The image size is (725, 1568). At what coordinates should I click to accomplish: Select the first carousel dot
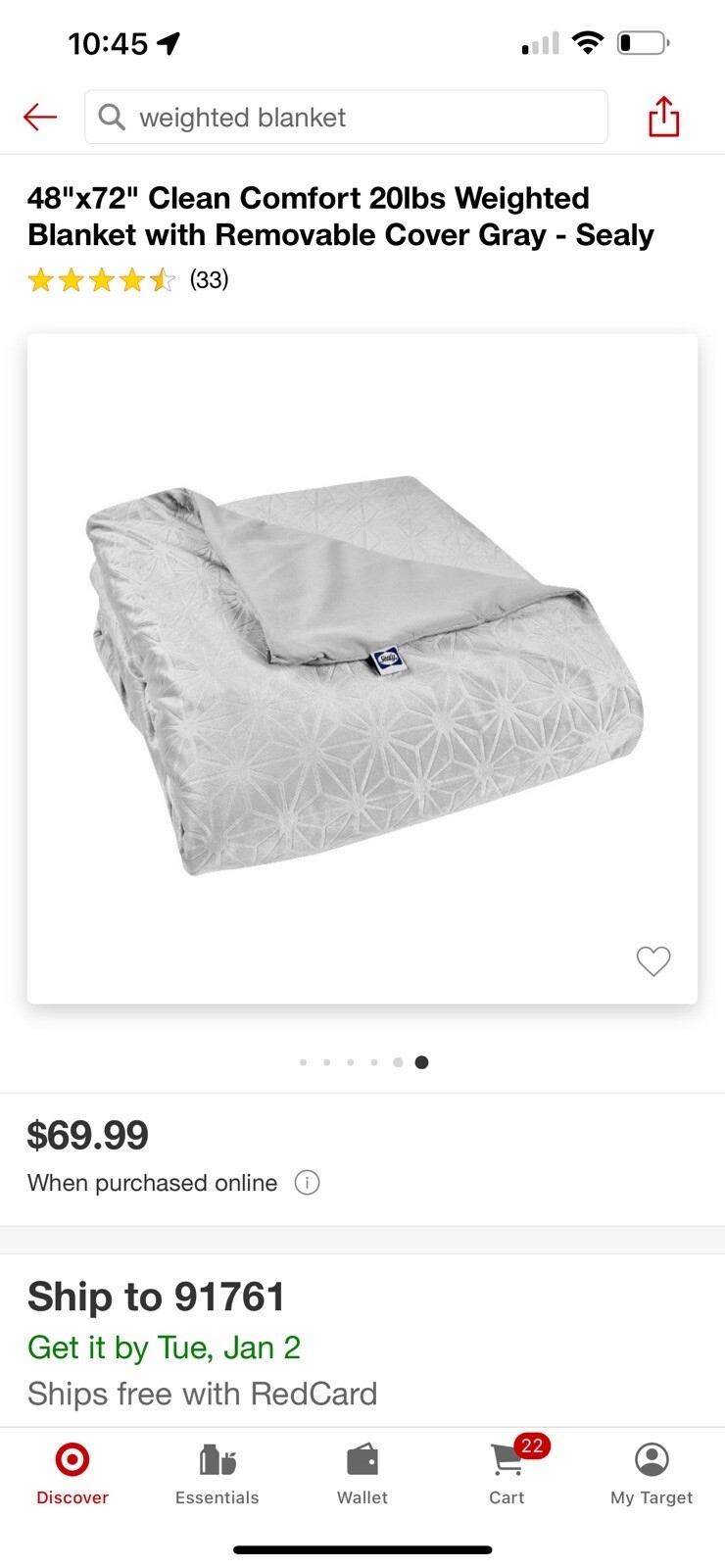(x=303, y=1061)
